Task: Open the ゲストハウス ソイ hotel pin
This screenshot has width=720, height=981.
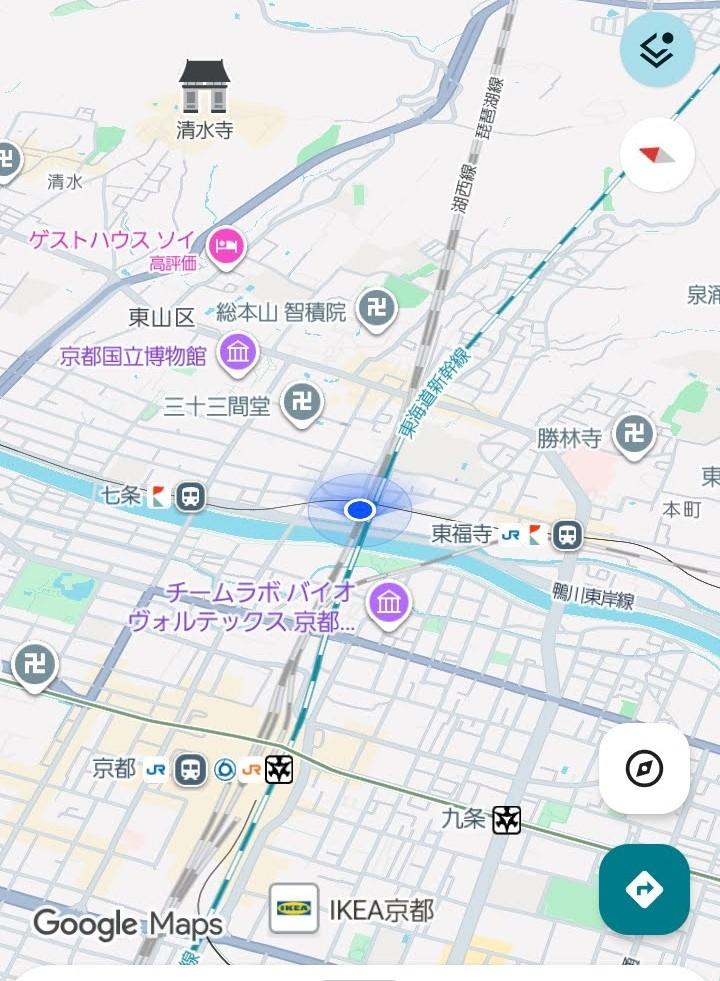Action: tap(226, 248)
